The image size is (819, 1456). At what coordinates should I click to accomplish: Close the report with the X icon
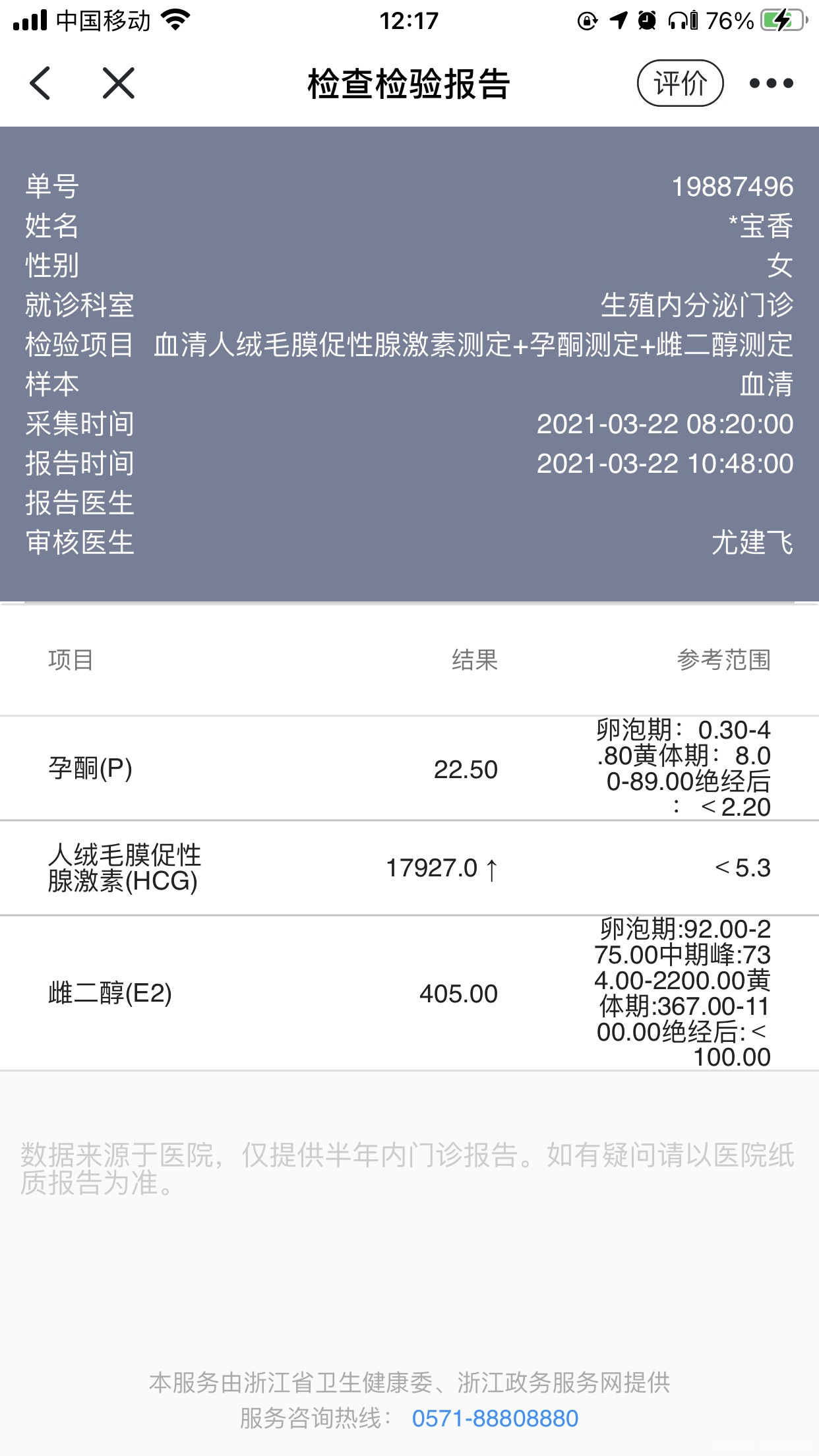(x=117, y=84)
